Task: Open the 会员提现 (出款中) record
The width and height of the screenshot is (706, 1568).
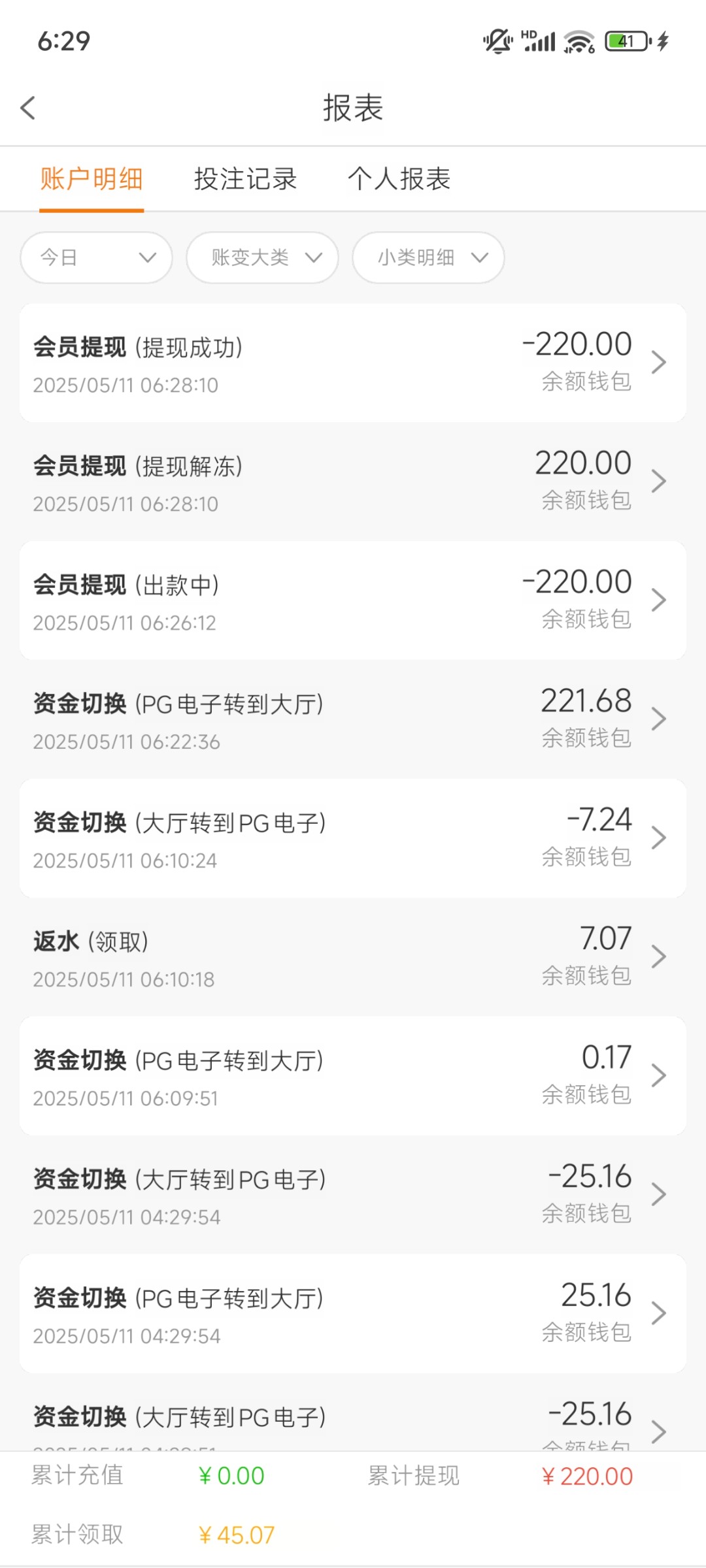Action: 353,600
